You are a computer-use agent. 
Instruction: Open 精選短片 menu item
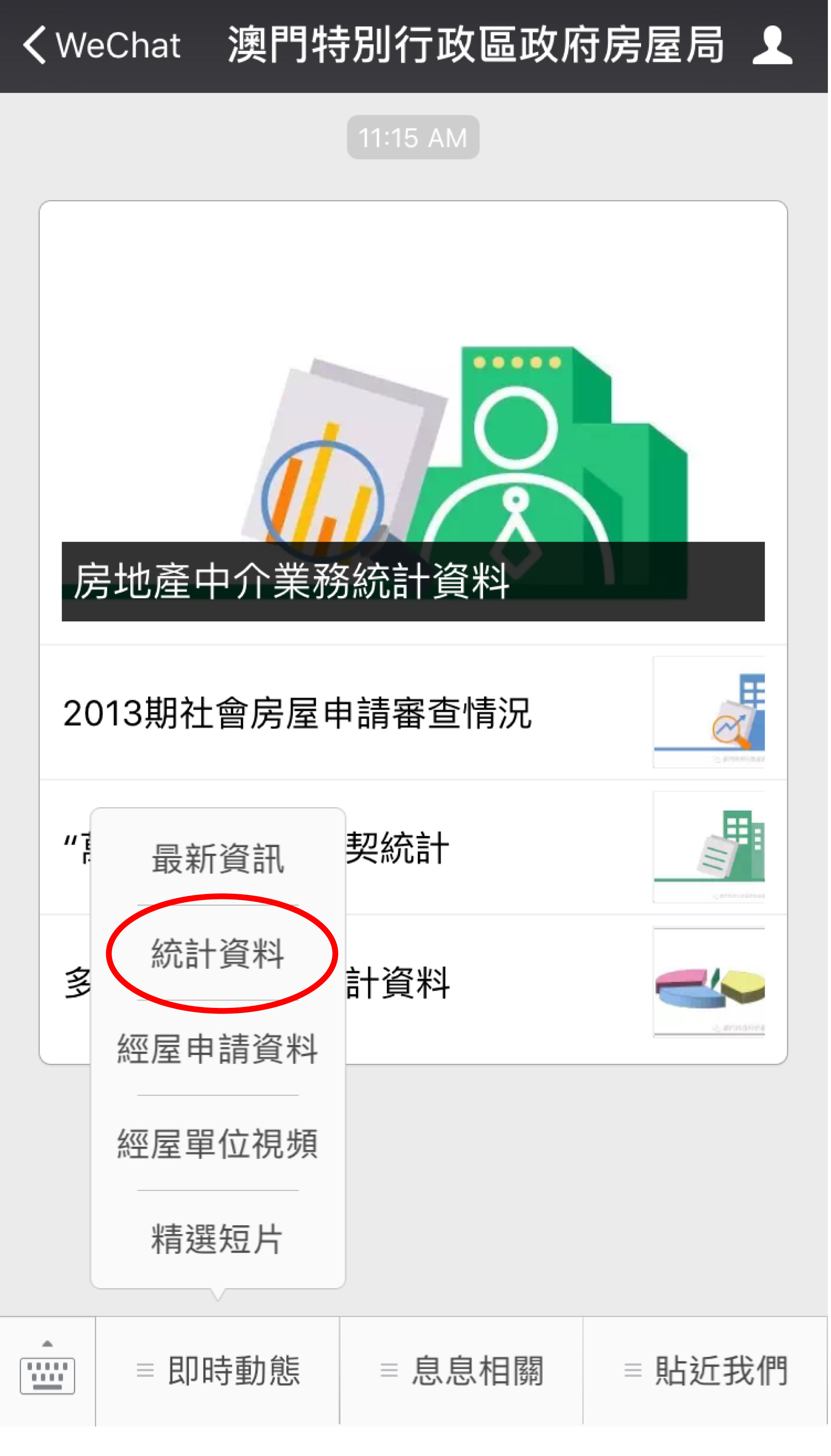[x=217, y=1239]
